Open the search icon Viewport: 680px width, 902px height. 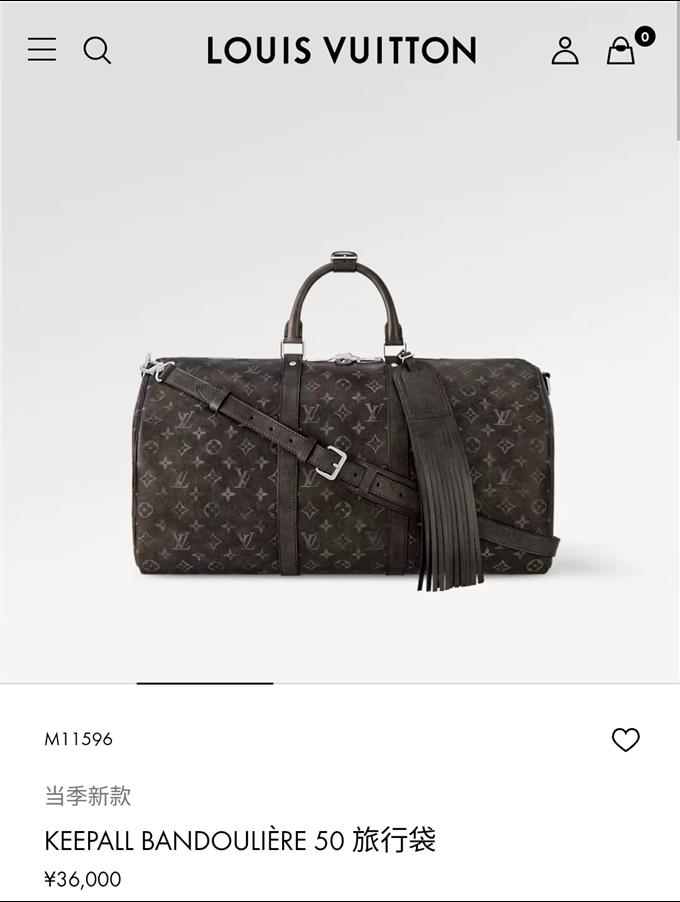[97, 50]
